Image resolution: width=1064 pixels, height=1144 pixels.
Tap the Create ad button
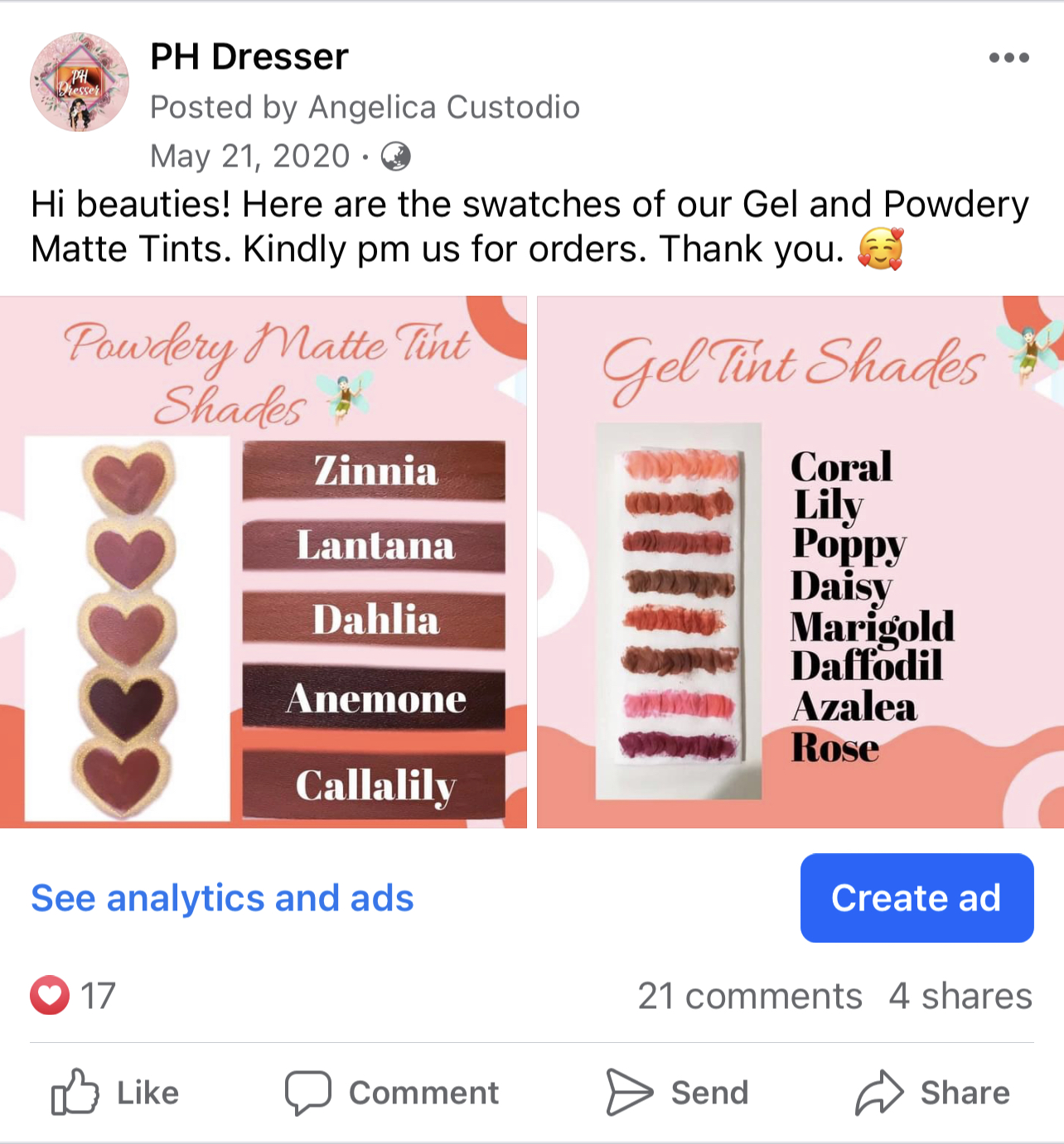pos(916,898)
